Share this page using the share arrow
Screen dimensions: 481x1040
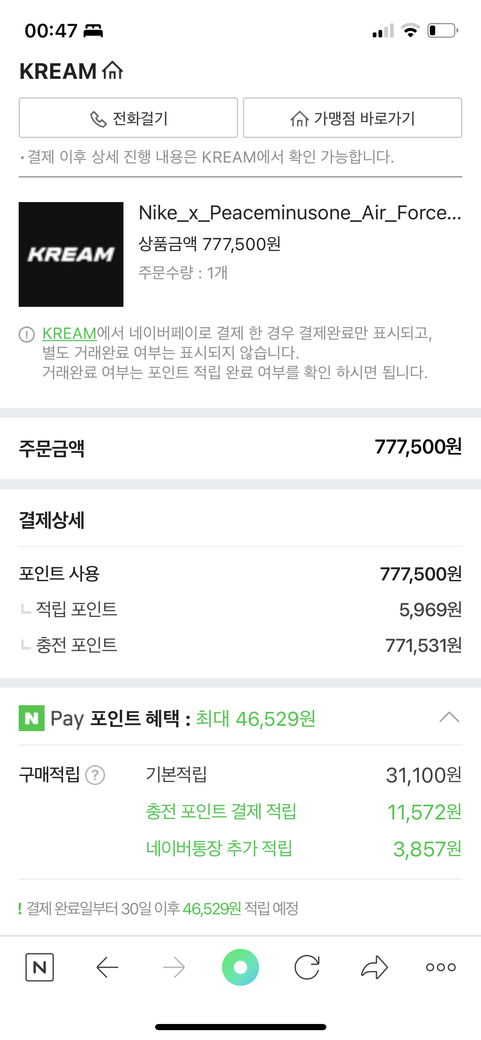374,968
